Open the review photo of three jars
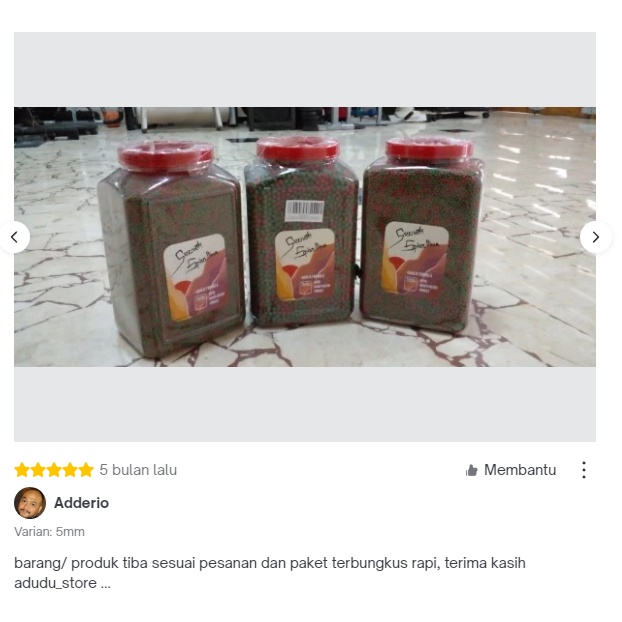This screenshot has height=622, width=622. pyautogui.click(x=304, y=237)
